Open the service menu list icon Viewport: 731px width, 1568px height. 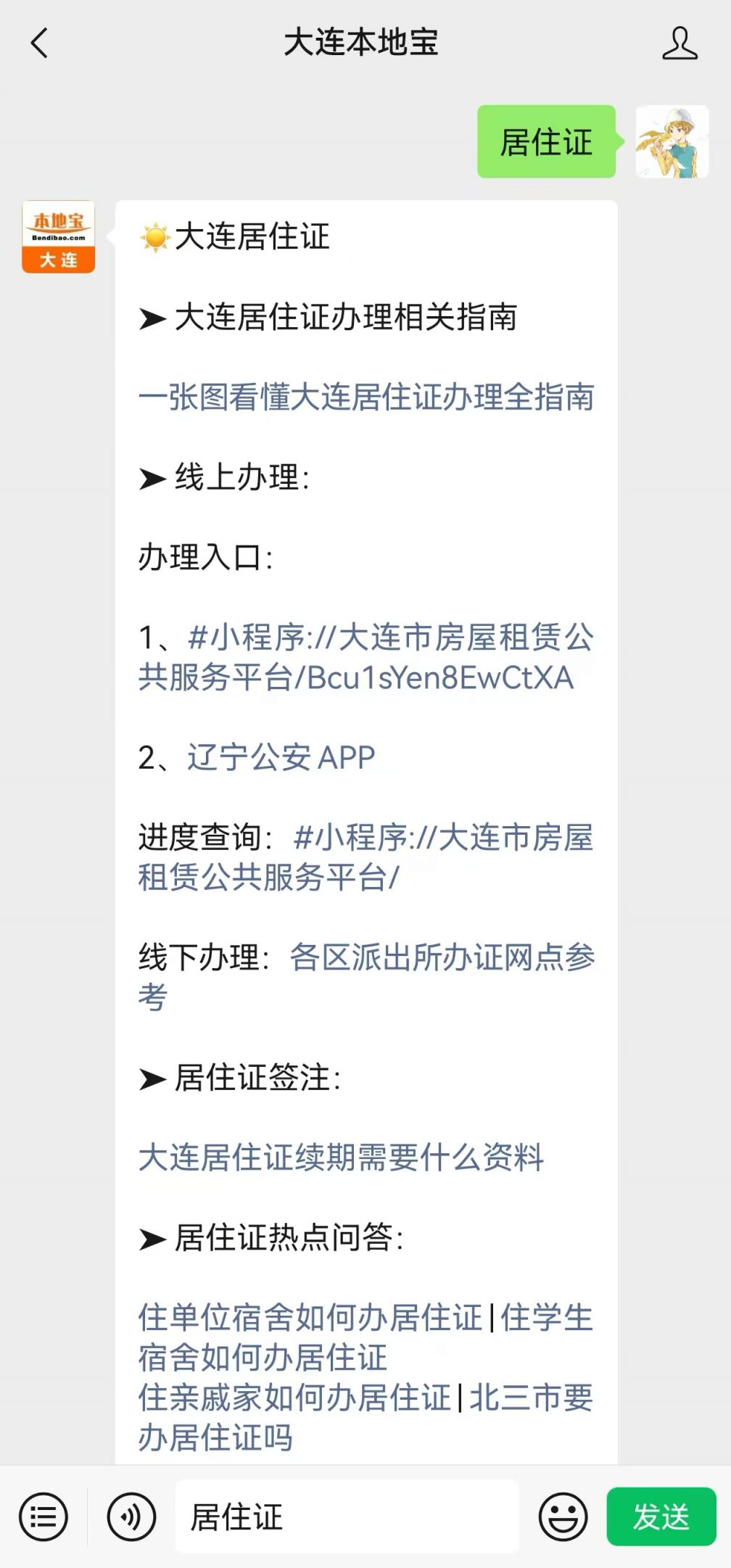44,1517
